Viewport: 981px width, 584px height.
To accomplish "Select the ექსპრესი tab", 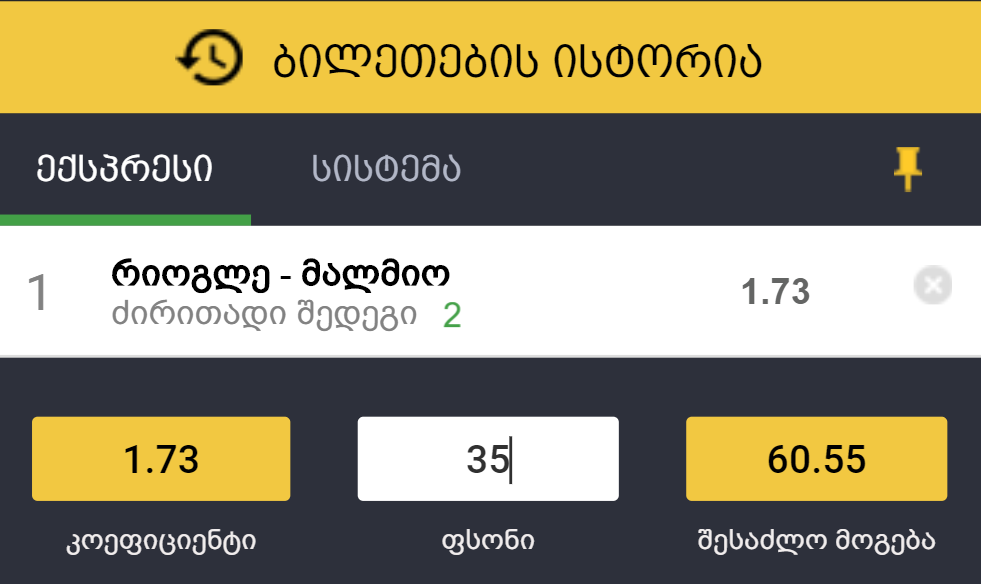I will pos(125,169).
